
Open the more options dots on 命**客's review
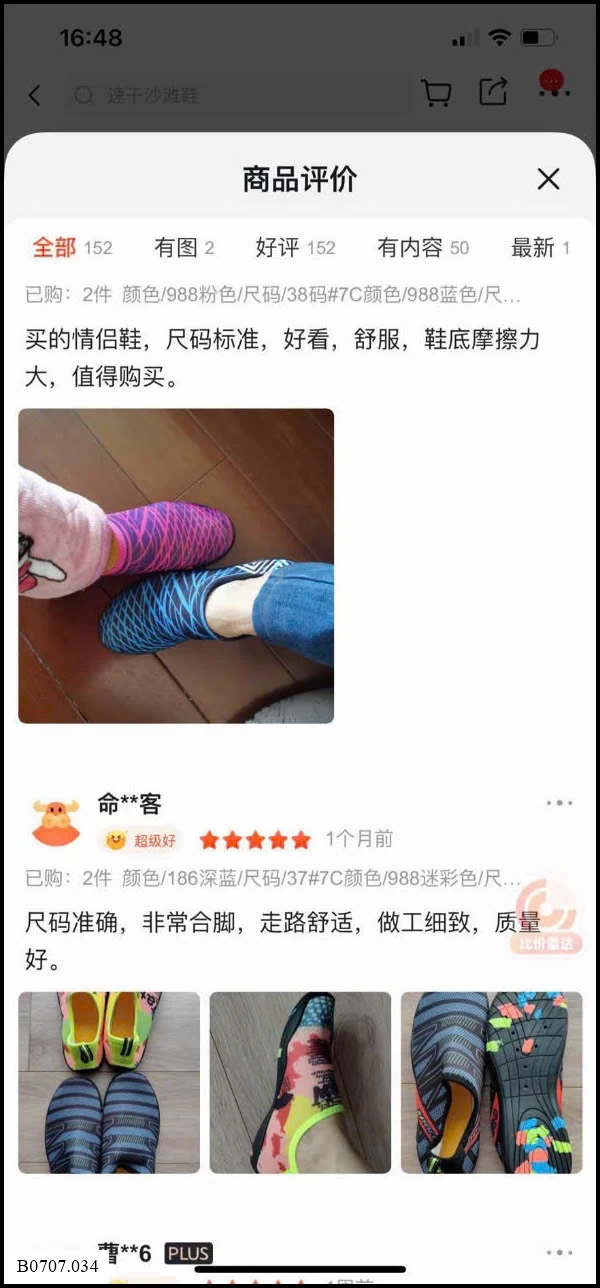pos(559,803)
